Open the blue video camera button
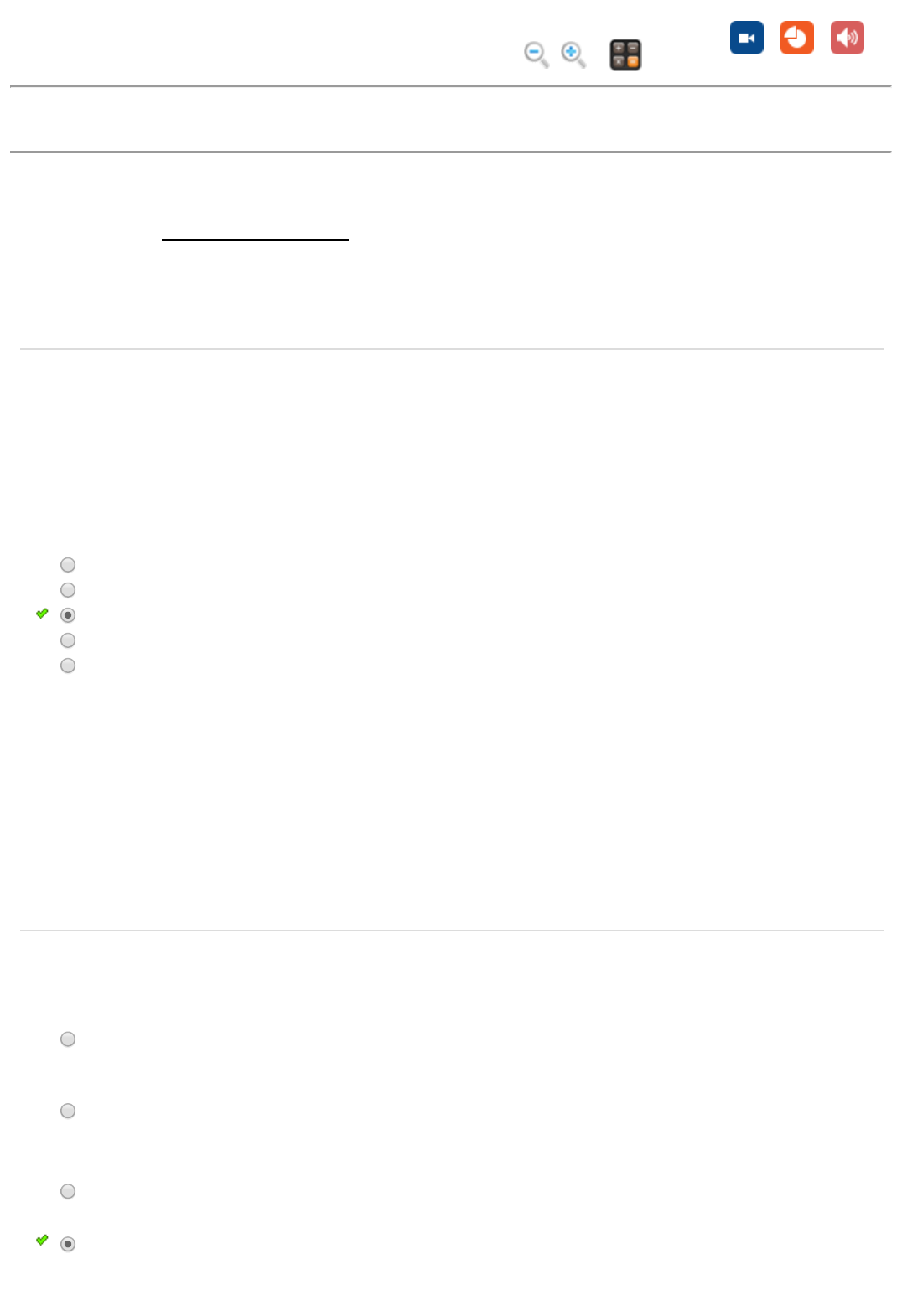This screenshot has height=1316, width=902. (x=746, y=38)
